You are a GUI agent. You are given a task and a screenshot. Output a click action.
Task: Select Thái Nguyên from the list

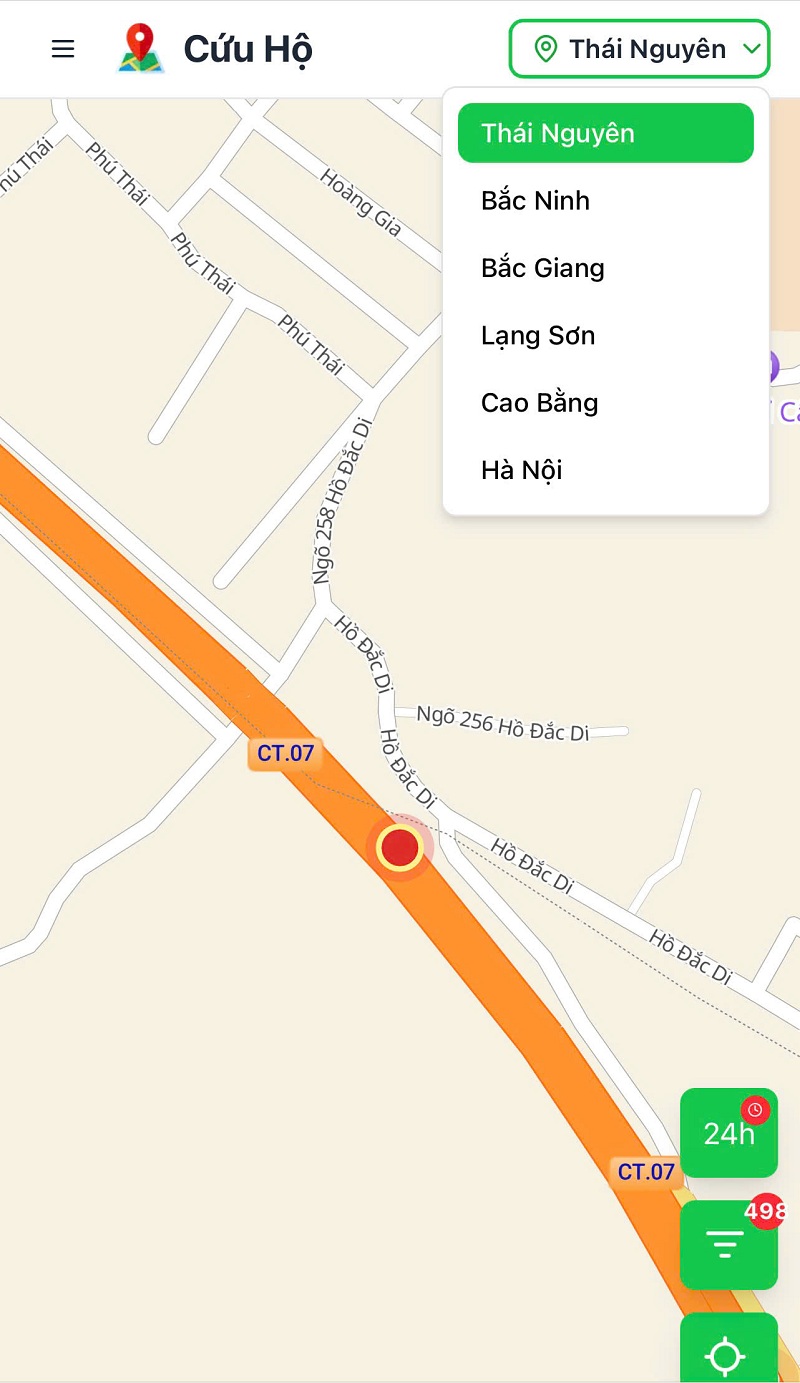tap(605, 133)
